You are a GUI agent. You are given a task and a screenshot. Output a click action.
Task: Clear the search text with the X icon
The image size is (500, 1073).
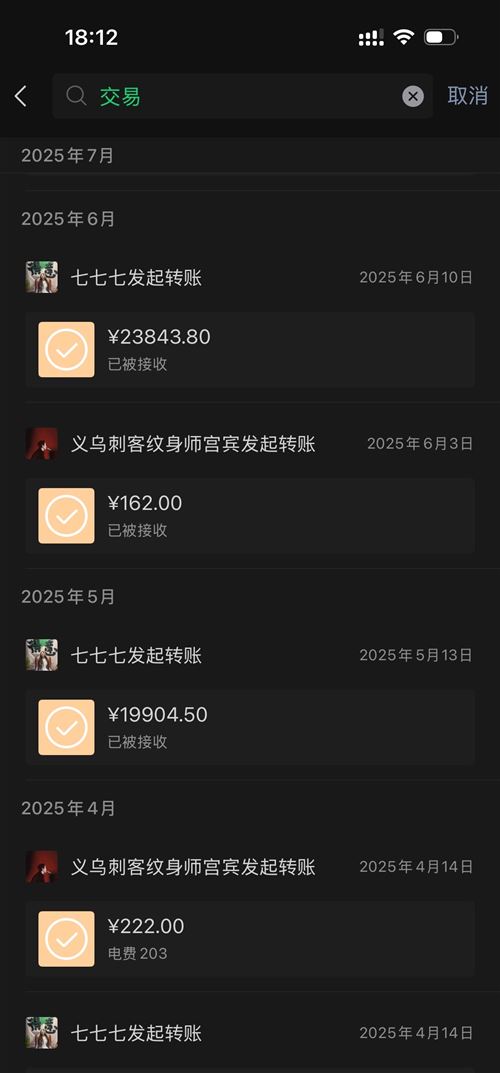412,96
